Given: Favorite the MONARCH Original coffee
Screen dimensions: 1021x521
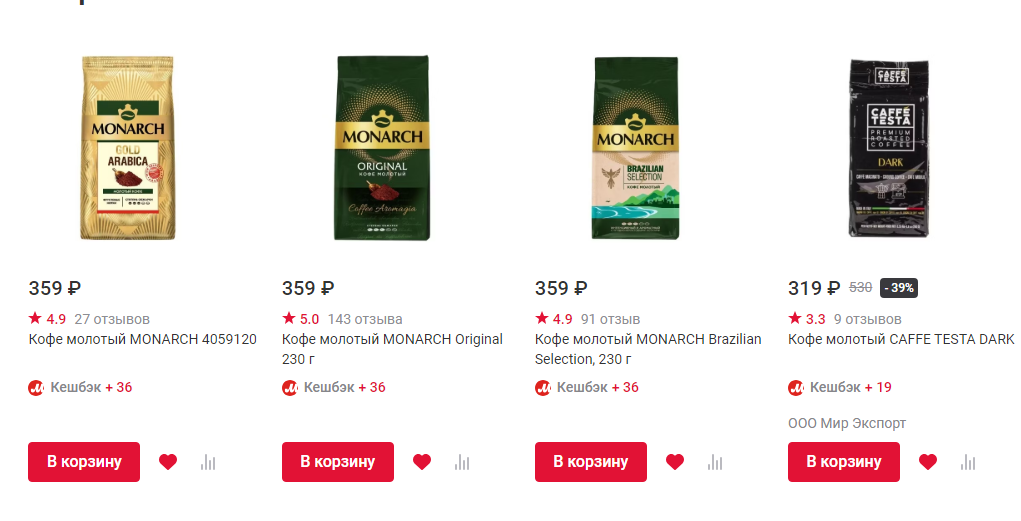Looking at the screenshot, I should coord(422,462).
